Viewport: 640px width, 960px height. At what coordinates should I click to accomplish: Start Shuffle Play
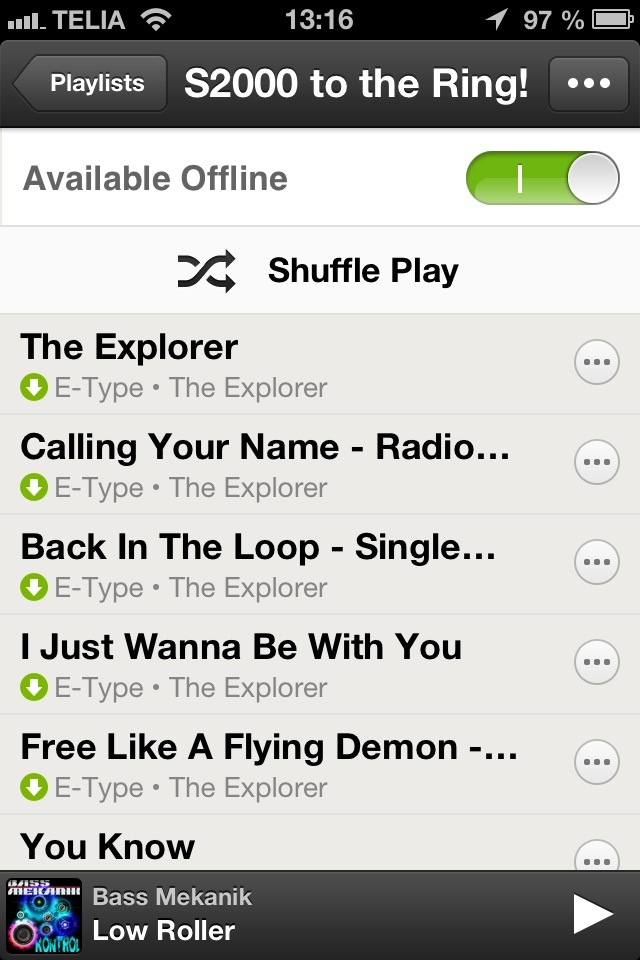[320, 270]
